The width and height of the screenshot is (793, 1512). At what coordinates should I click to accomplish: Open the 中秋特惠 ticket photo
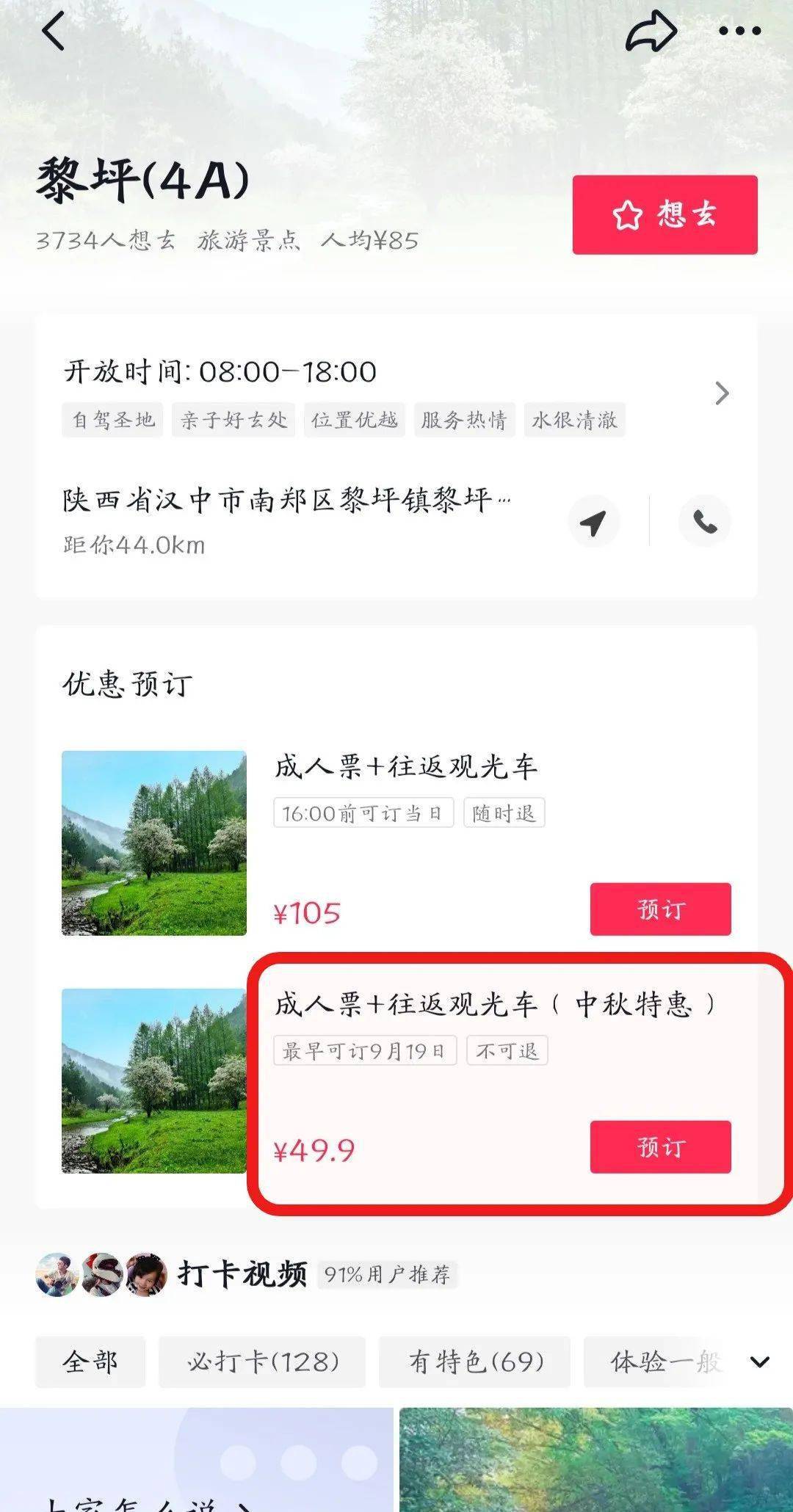point(154,1080)
